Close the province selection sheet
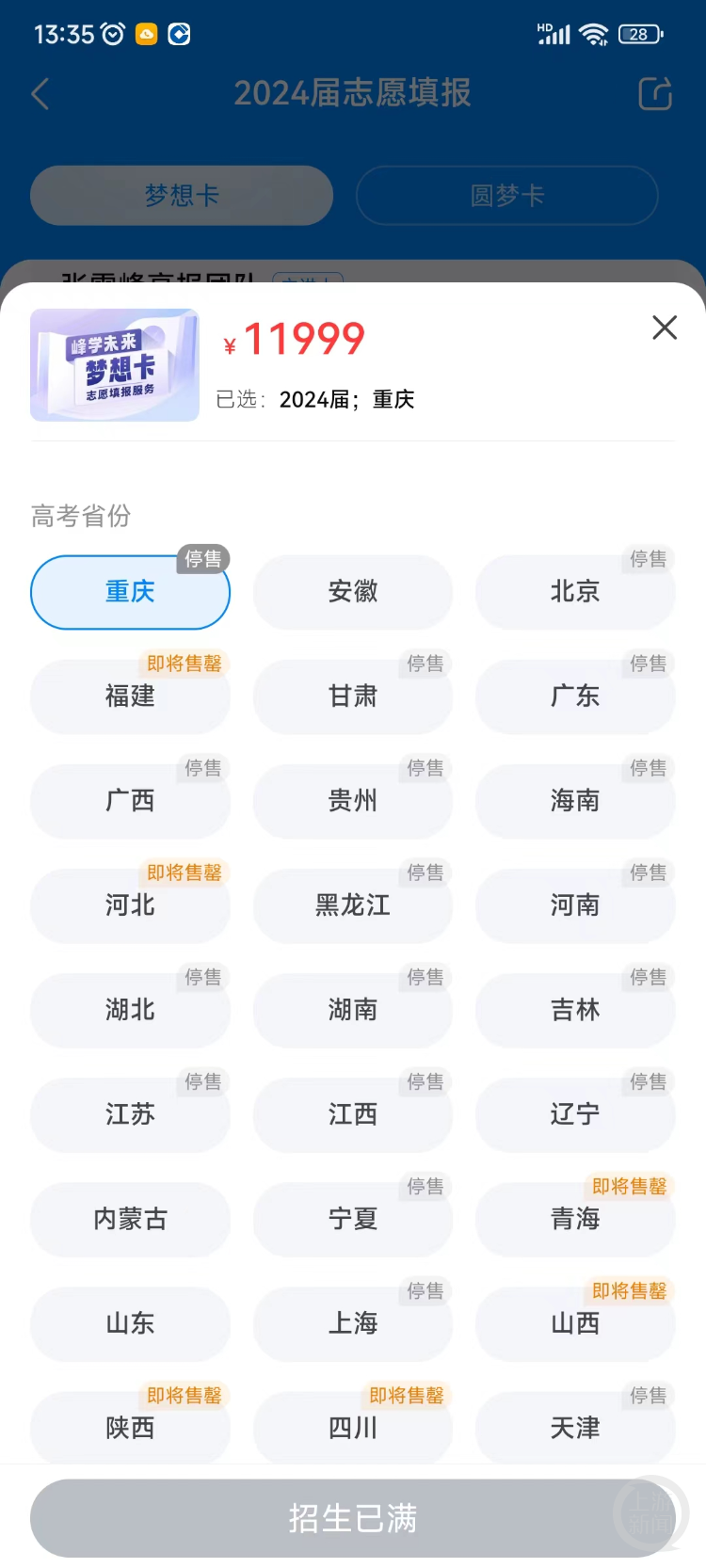Screen dimensions: 706x1568 (665, 328)
